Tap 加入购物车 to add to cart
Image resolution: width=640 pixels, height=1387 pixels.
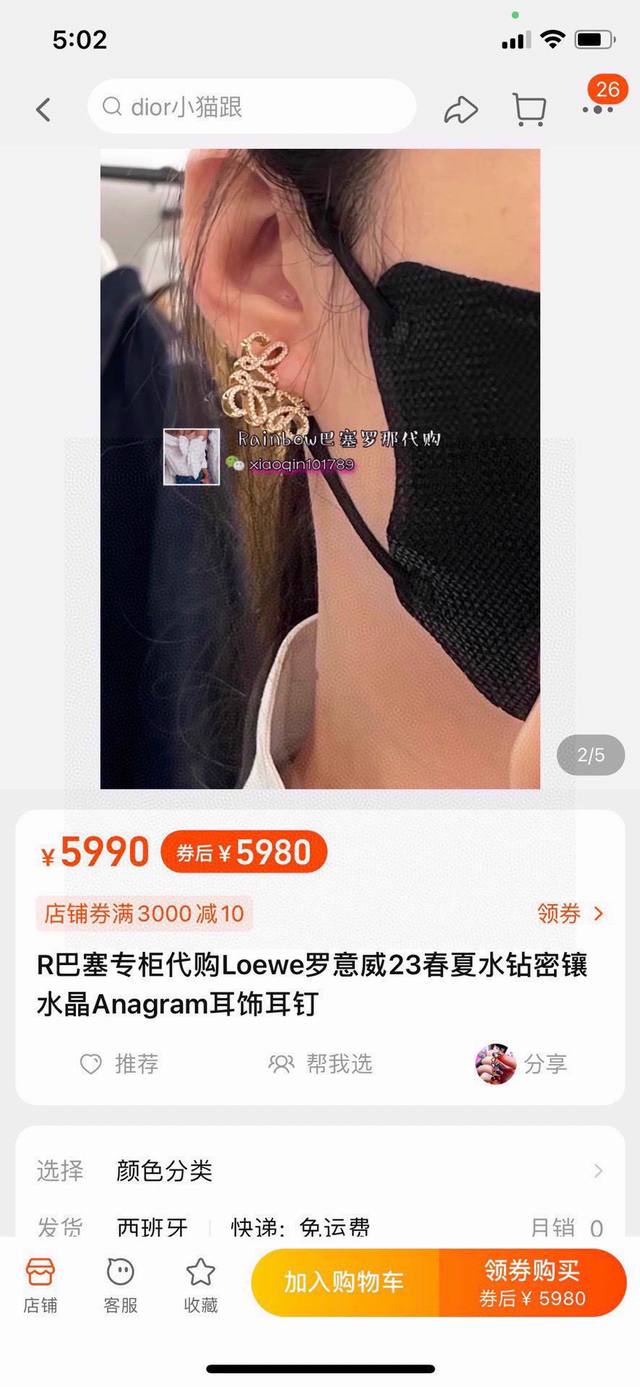click(344, 1283)
